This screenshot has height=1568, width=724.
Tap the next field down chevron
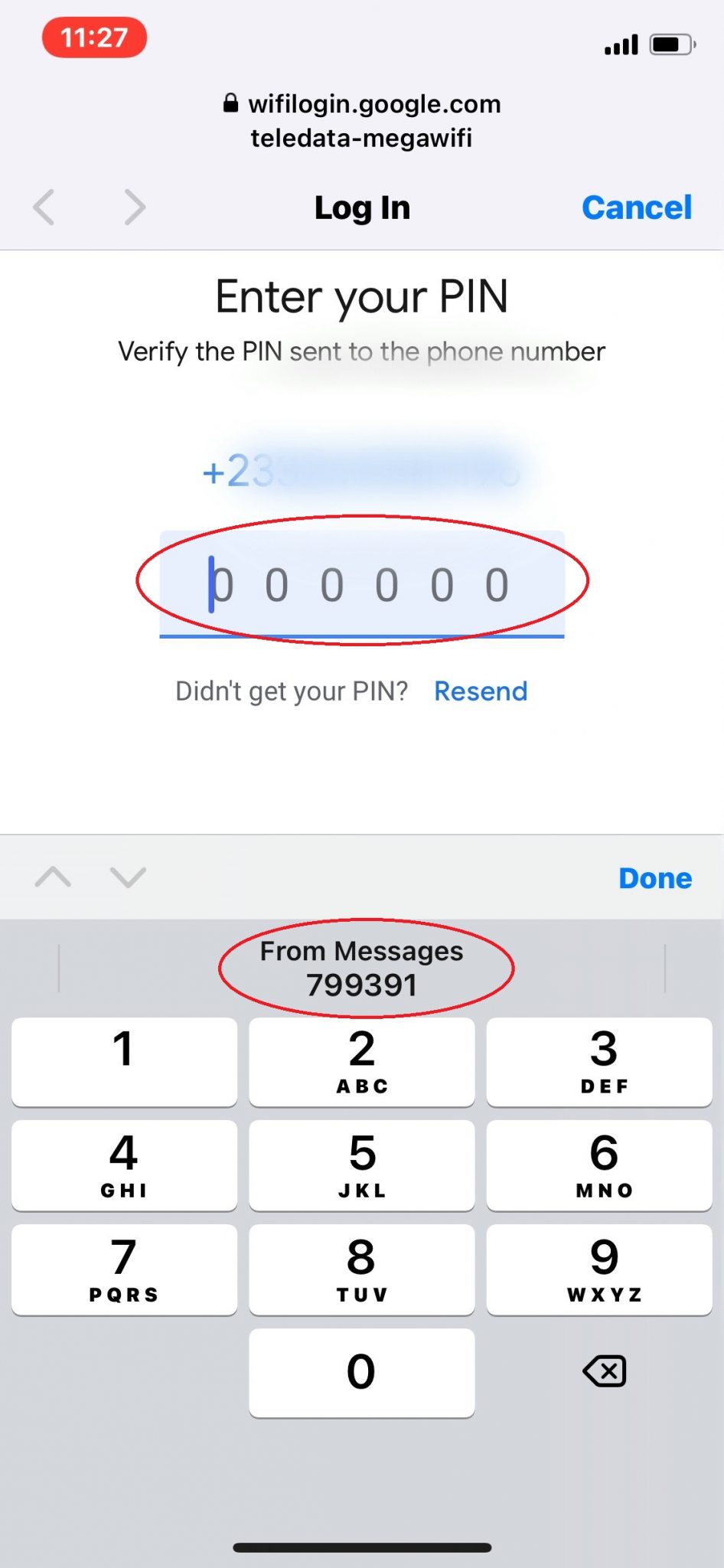coord(127,877)
